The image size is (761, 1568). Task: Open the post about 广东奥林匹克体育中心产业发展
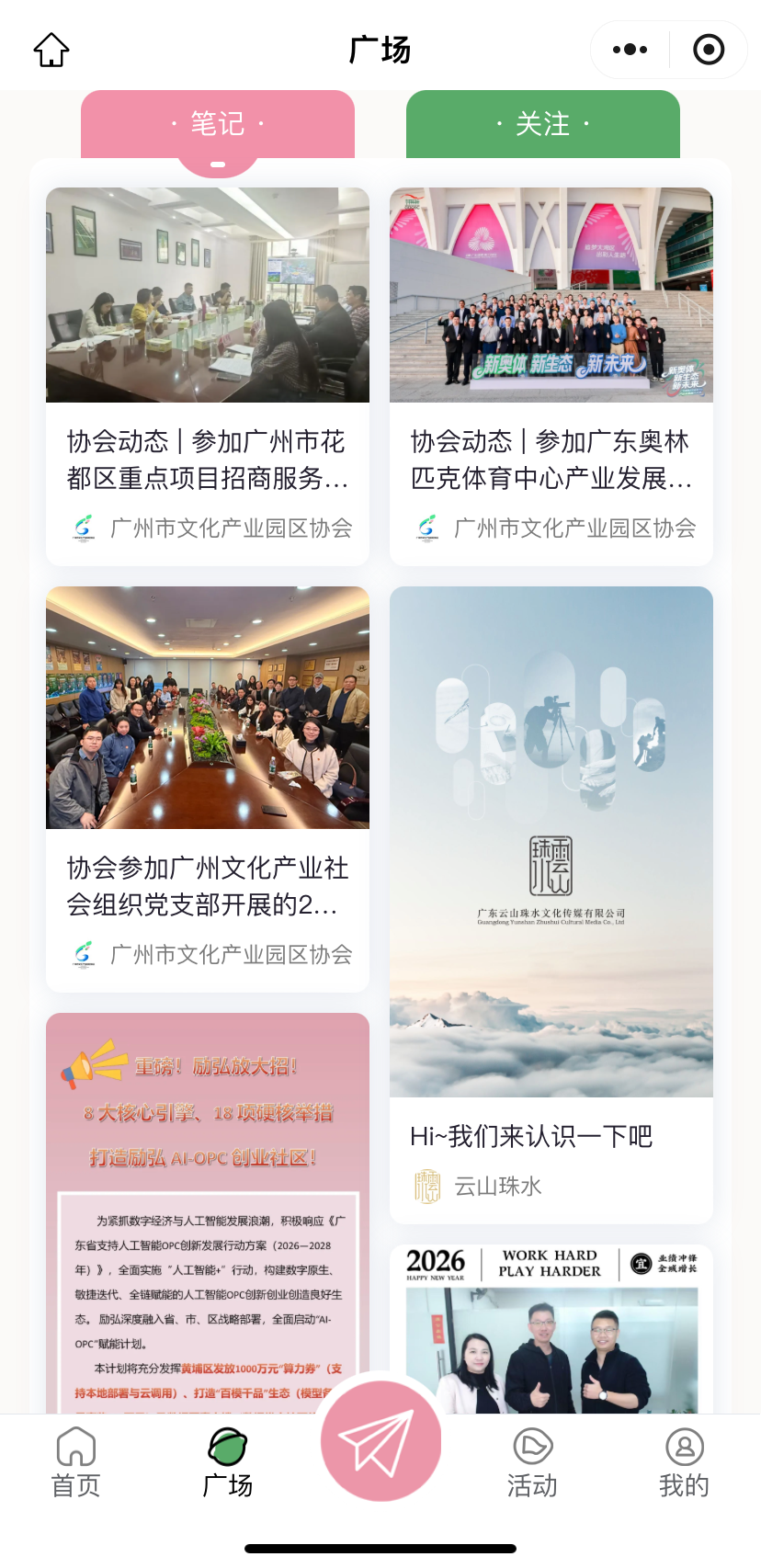[x=551, y=460]
